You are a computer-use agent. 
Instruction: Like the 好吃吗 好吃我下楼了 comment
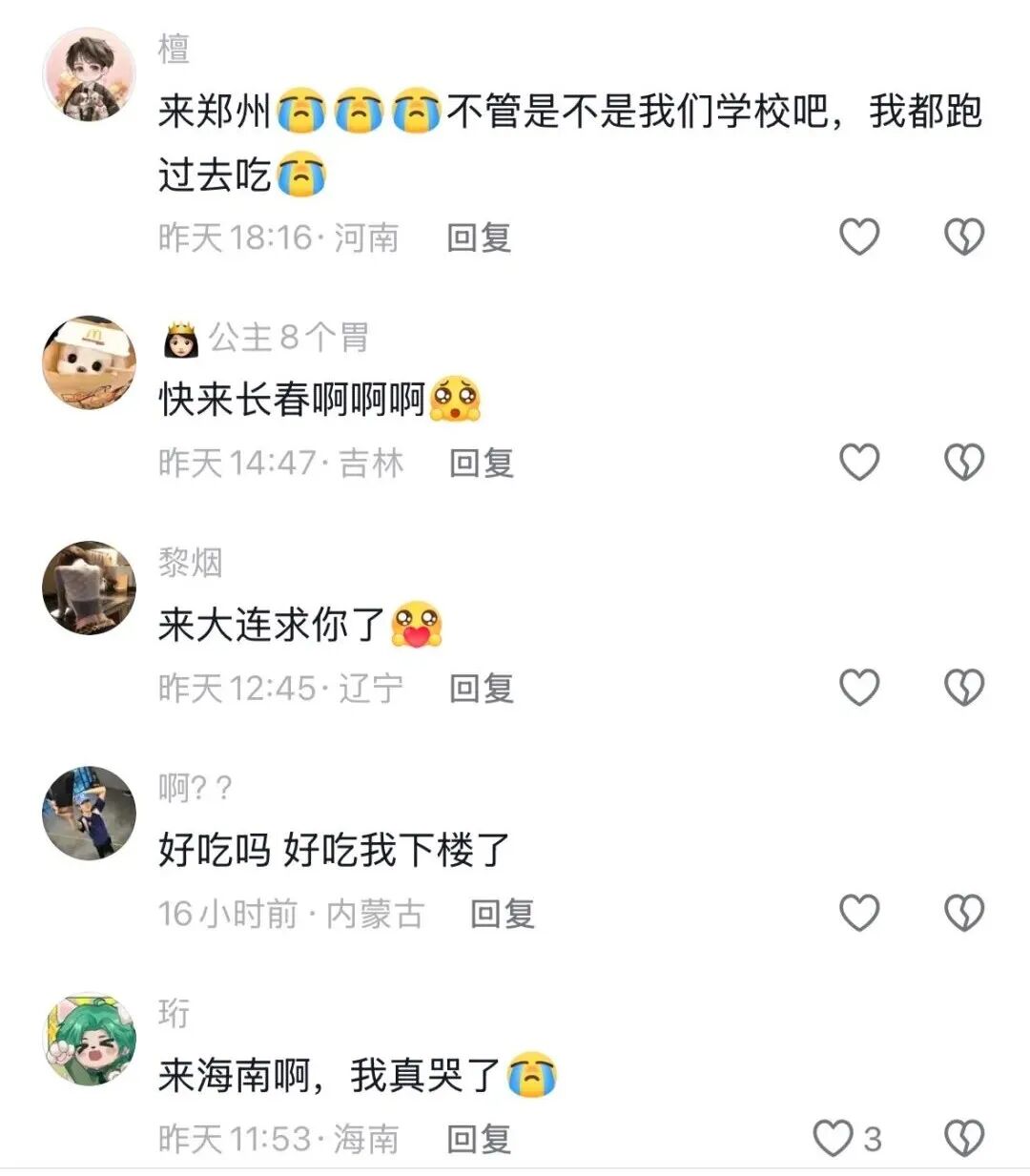click(x=858, y=913)
